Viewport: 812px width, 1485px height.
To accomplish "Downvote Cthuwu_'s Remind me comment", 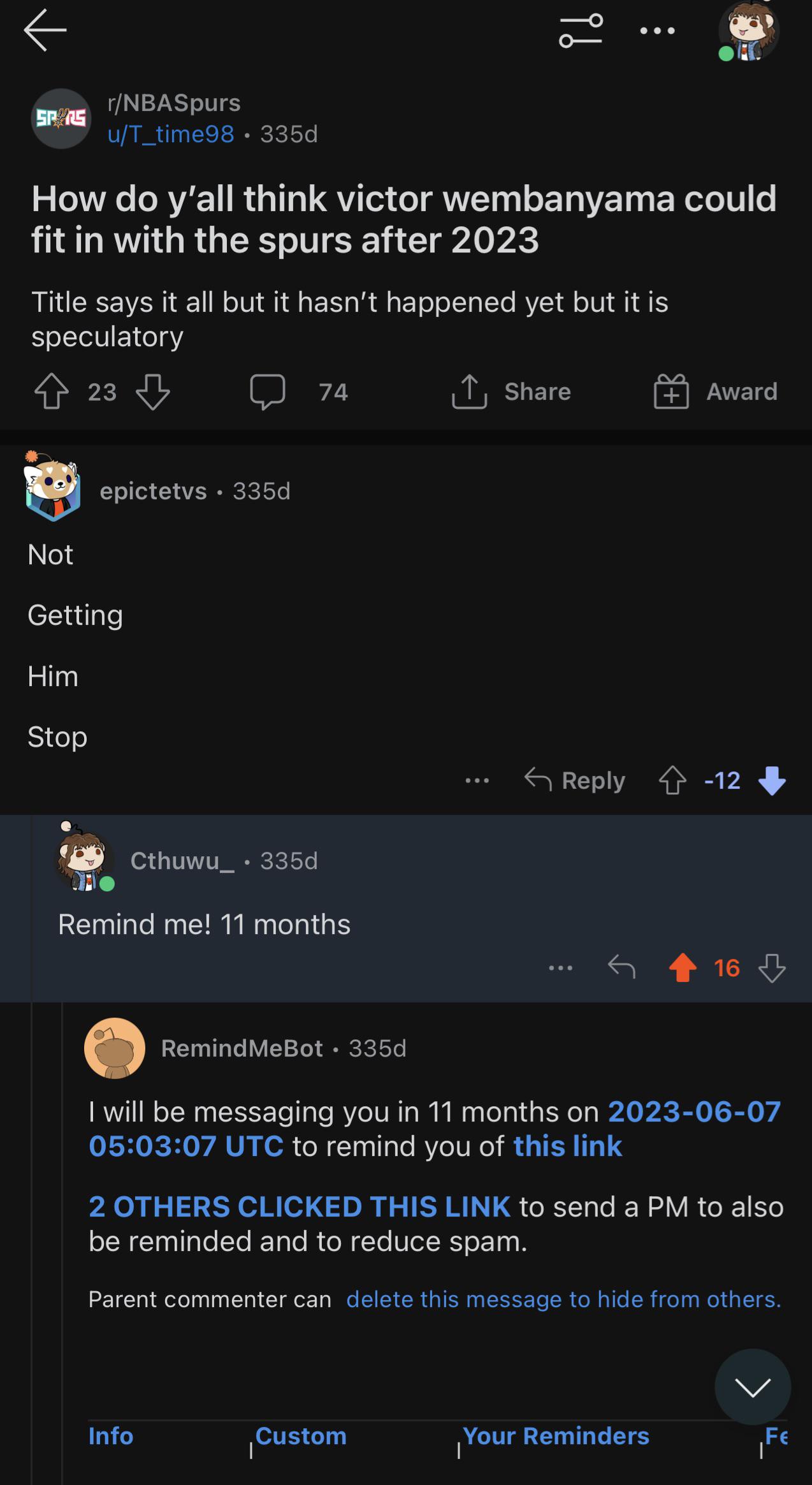I will click(772, 968).
